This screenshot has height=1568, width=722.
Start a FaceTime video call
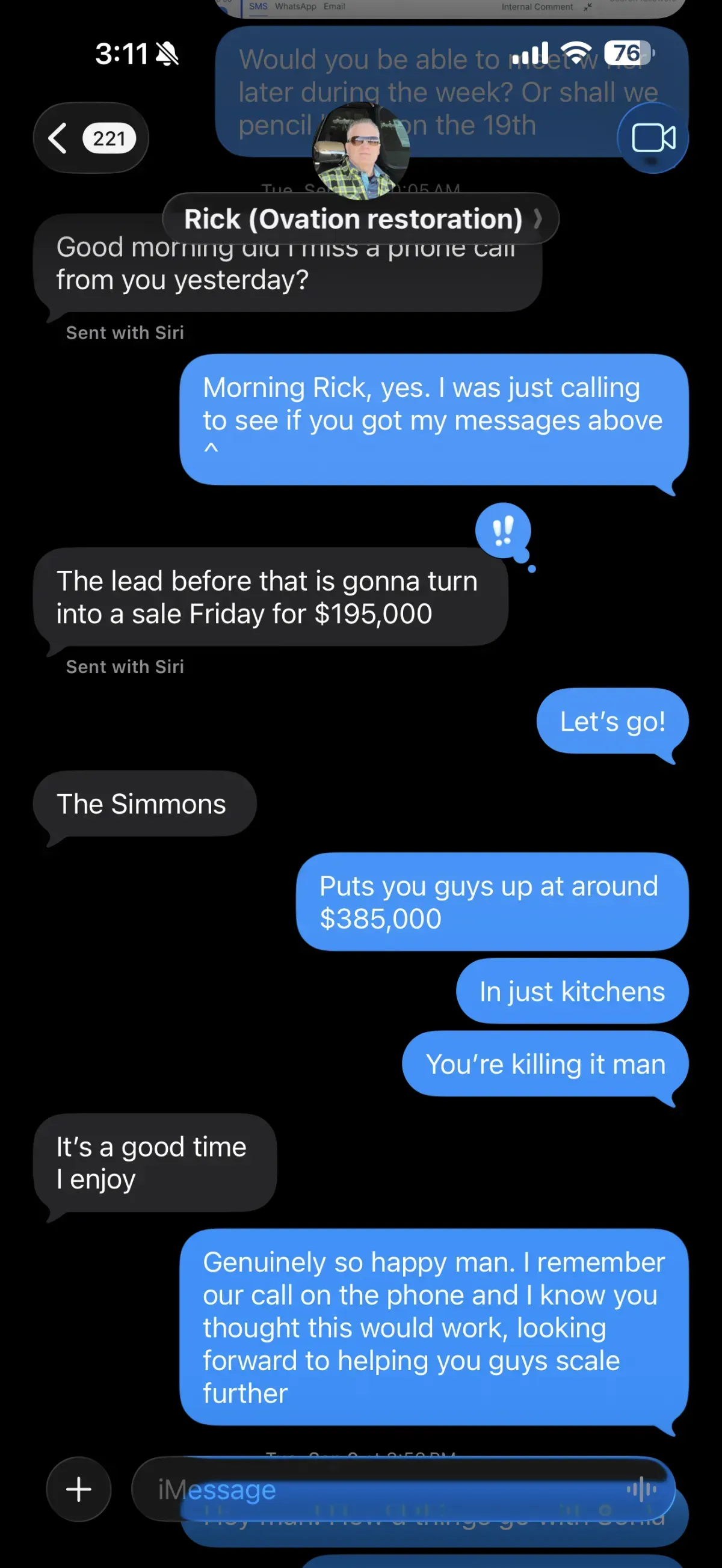(653, 138)
